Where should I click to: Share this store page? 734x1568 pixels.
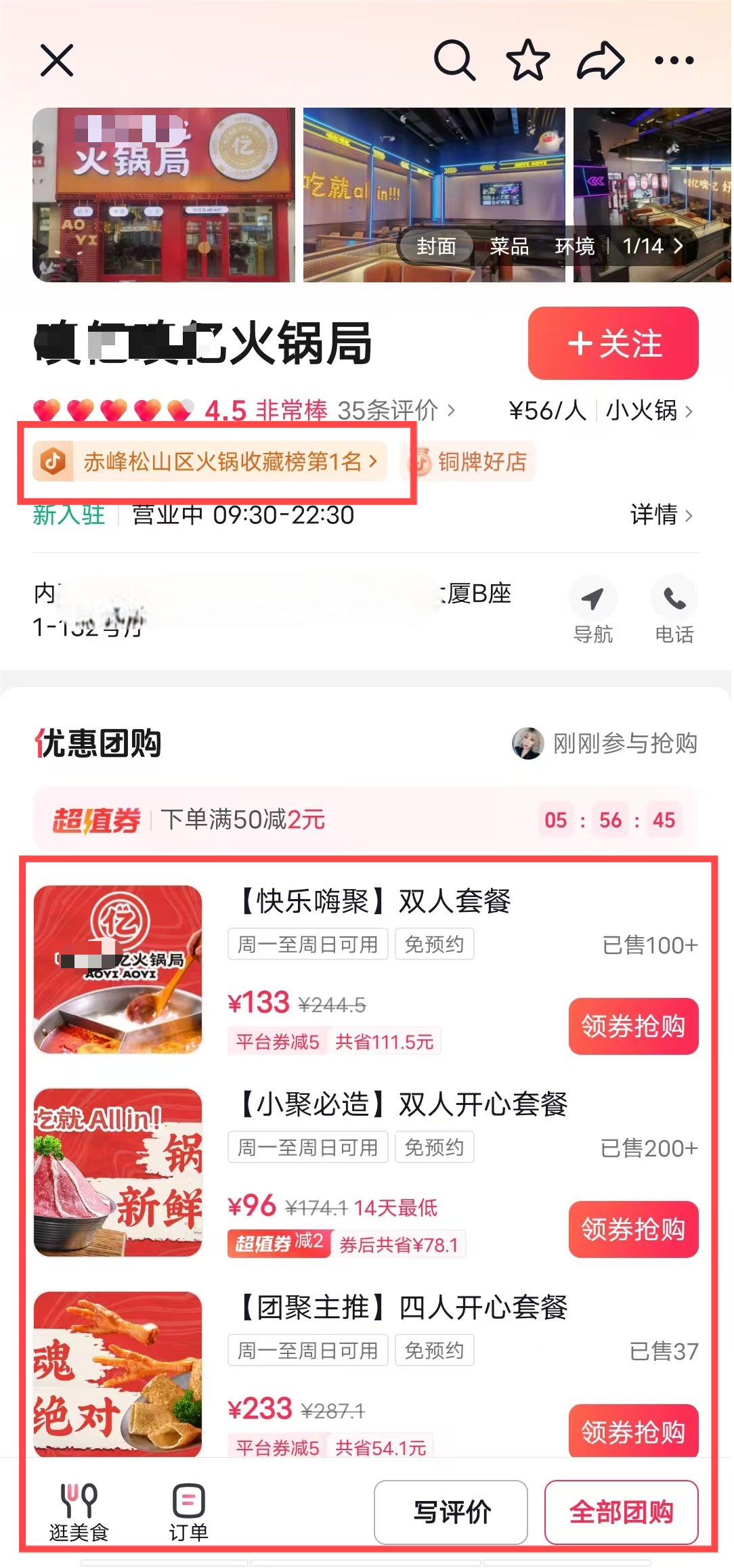[x=601, y=61]
